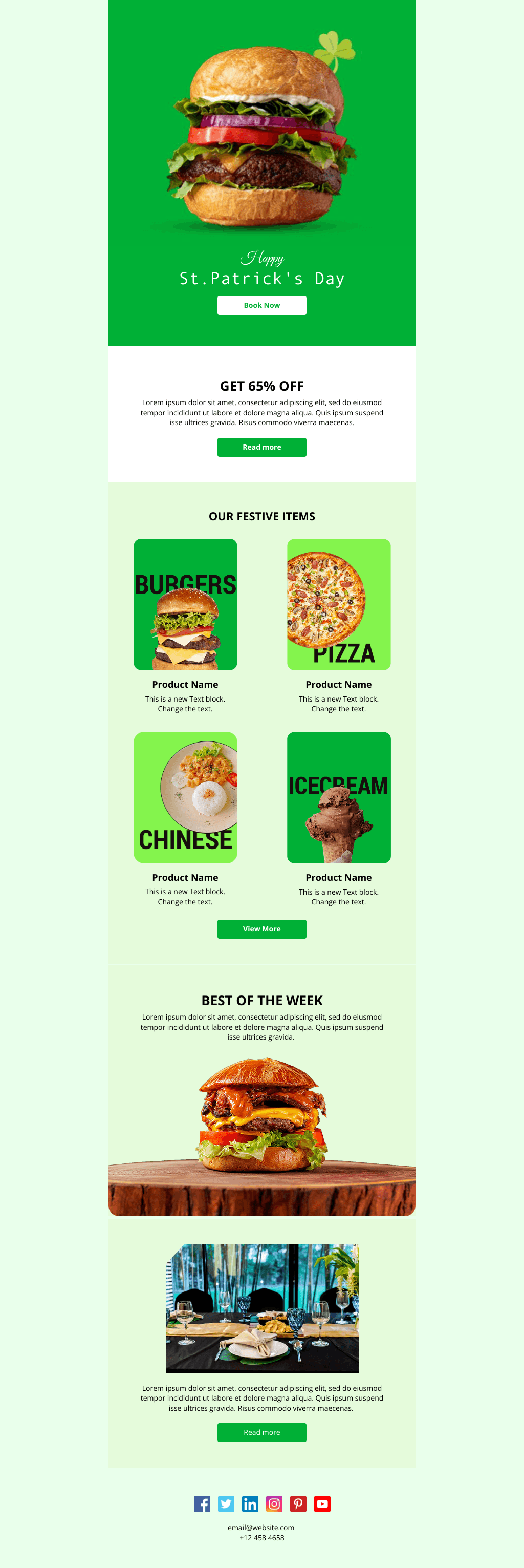
Task: Open the Pinterest icon
Action: [x=298, y=1504]
